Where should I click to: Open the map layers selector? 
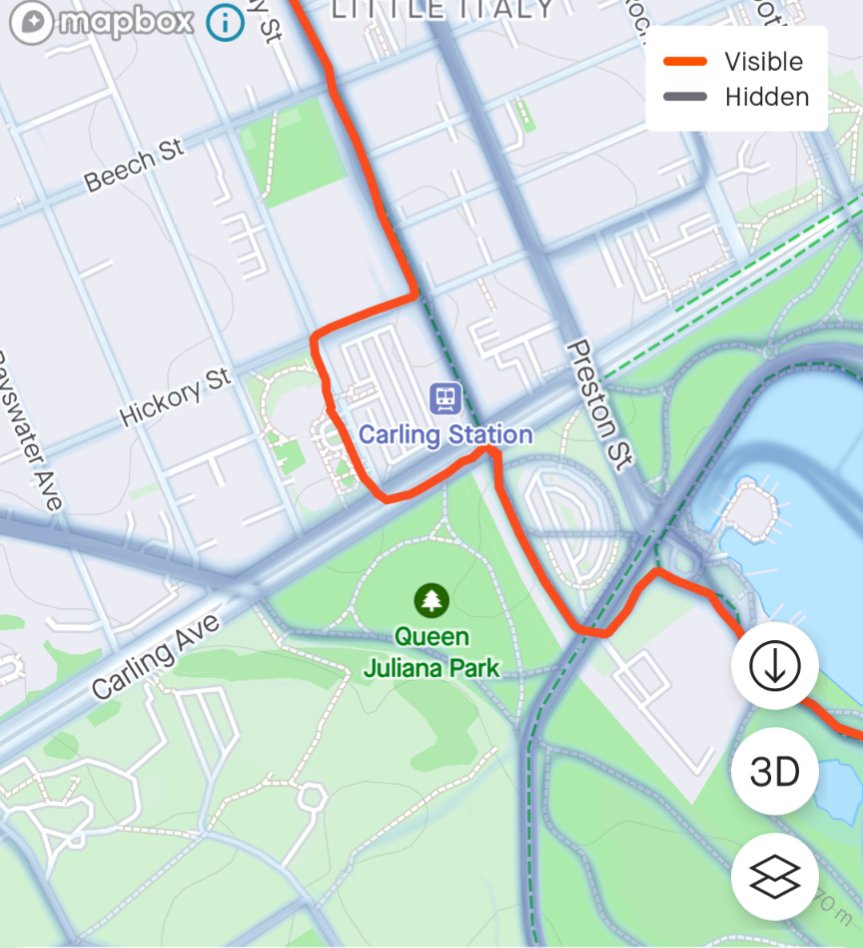pos(775,878)
